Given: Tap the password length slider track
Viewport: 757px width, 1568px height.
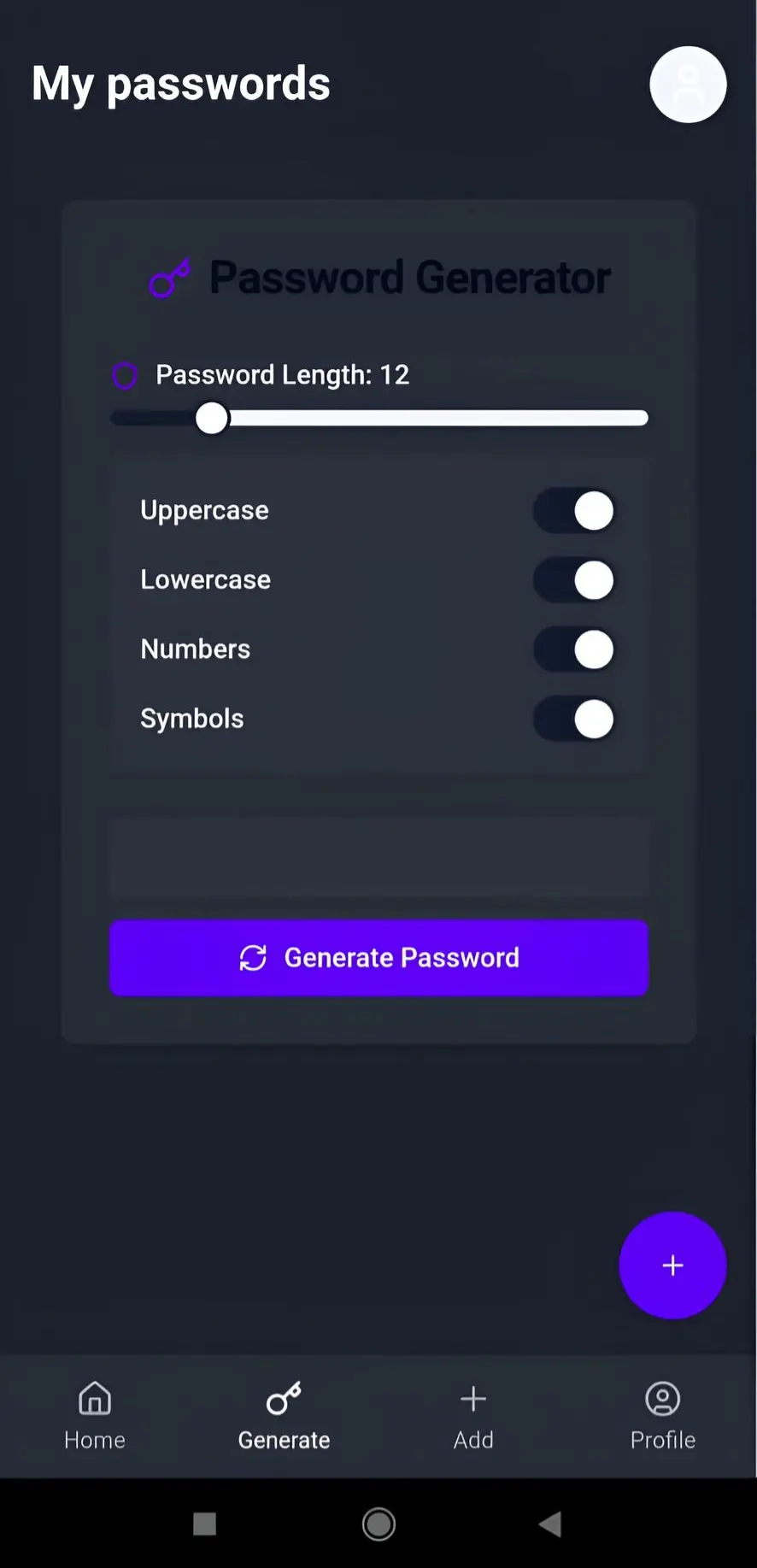Looking at the screenshot, I should (379, 418).
